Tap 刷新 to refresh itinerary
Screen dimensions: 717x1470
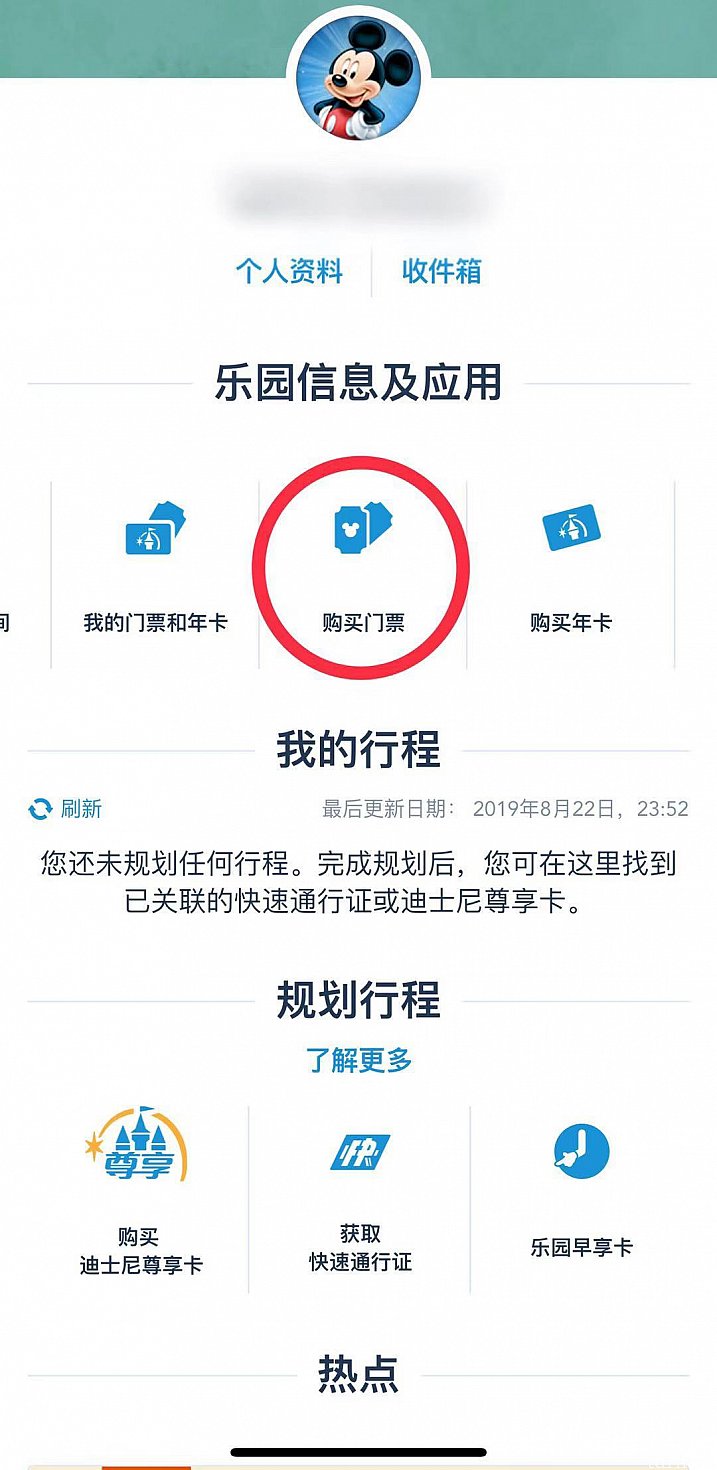coord(66,809)
